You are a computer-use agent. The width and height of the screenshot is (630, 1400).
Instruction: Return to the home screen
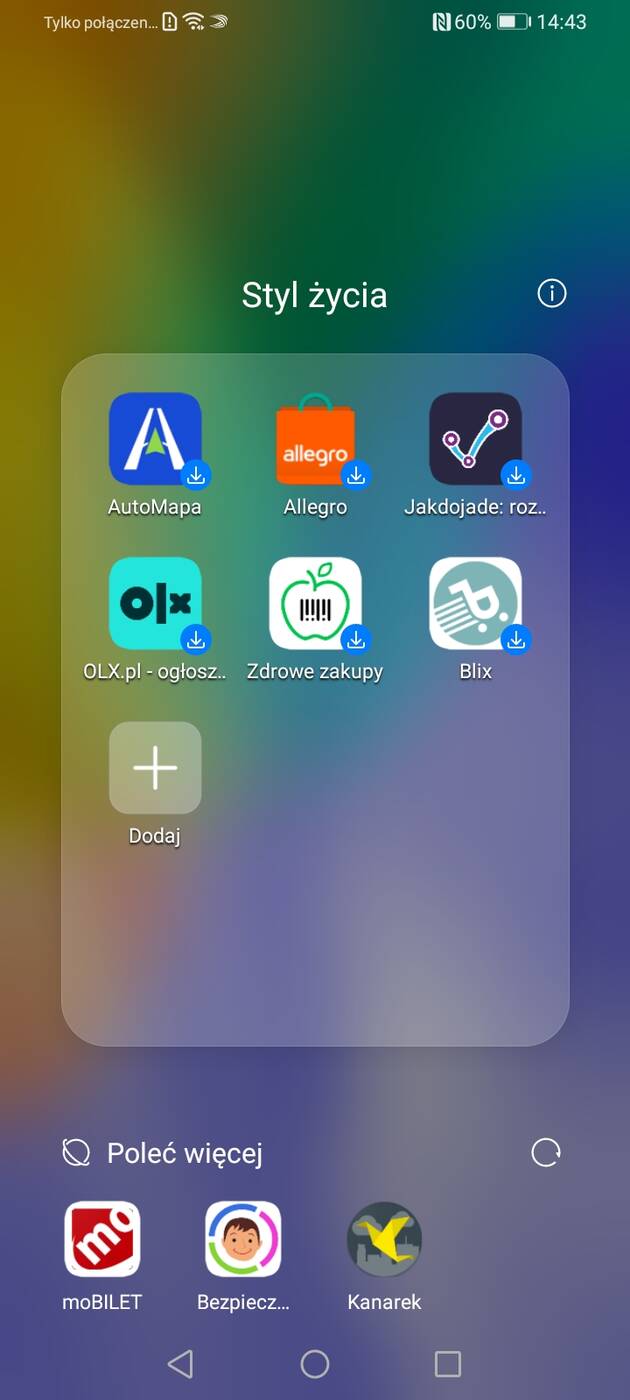[315, 1363]
